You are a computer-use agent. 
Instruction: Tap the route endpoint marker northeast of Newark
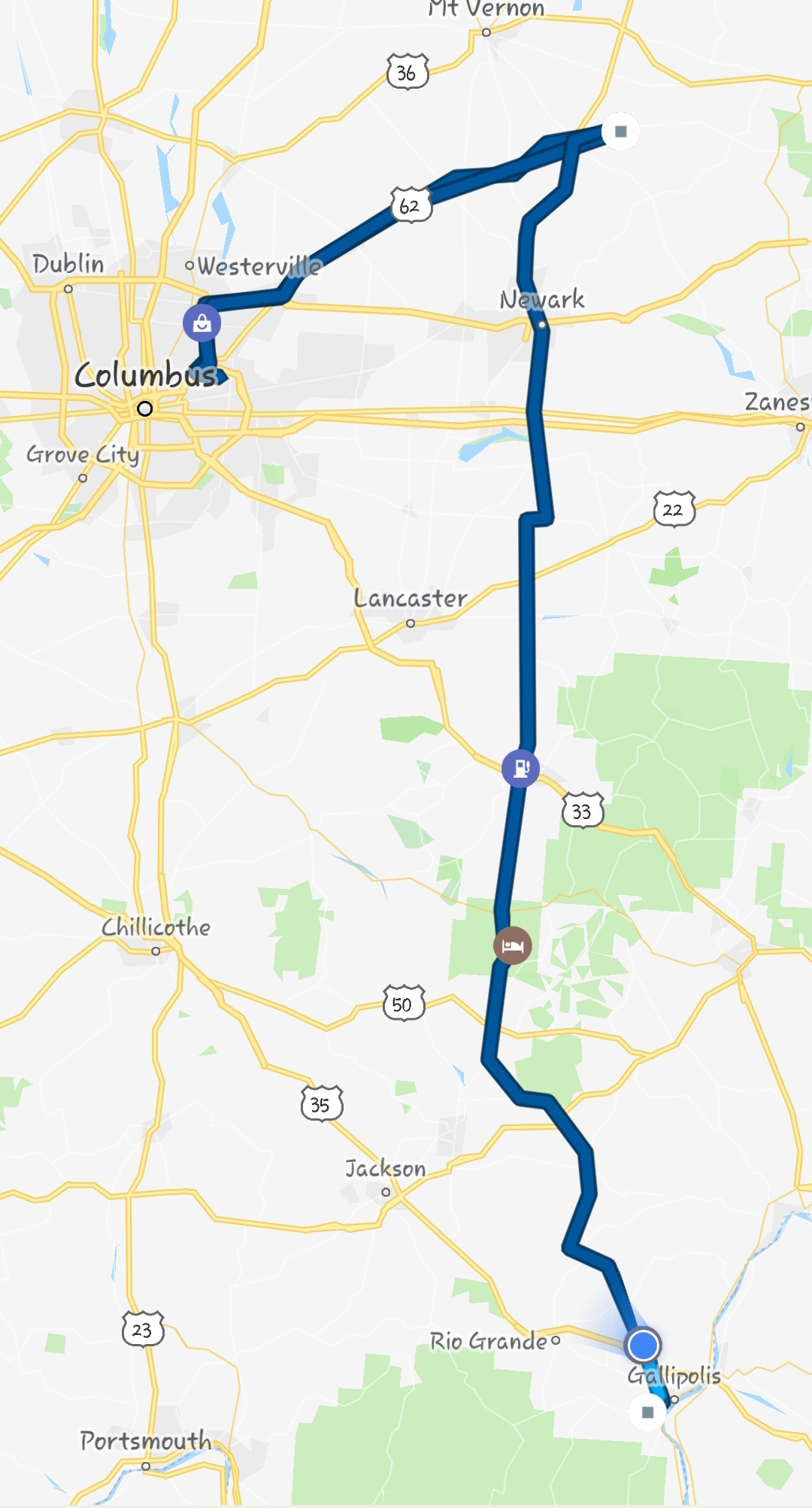tap(620, 132)
